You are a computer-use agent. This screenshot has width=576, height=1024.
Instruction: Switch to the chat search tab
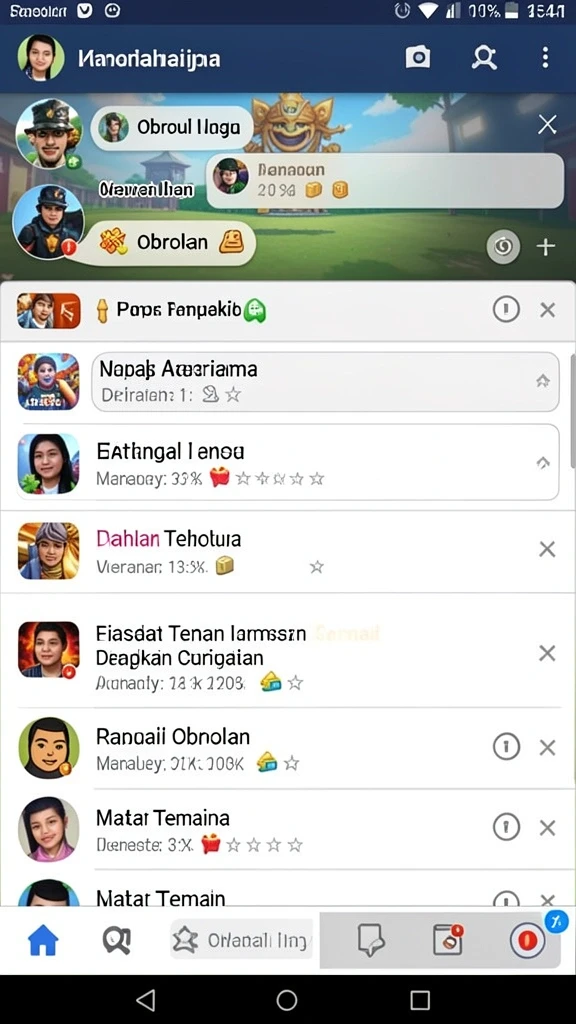tap(117, 941)
